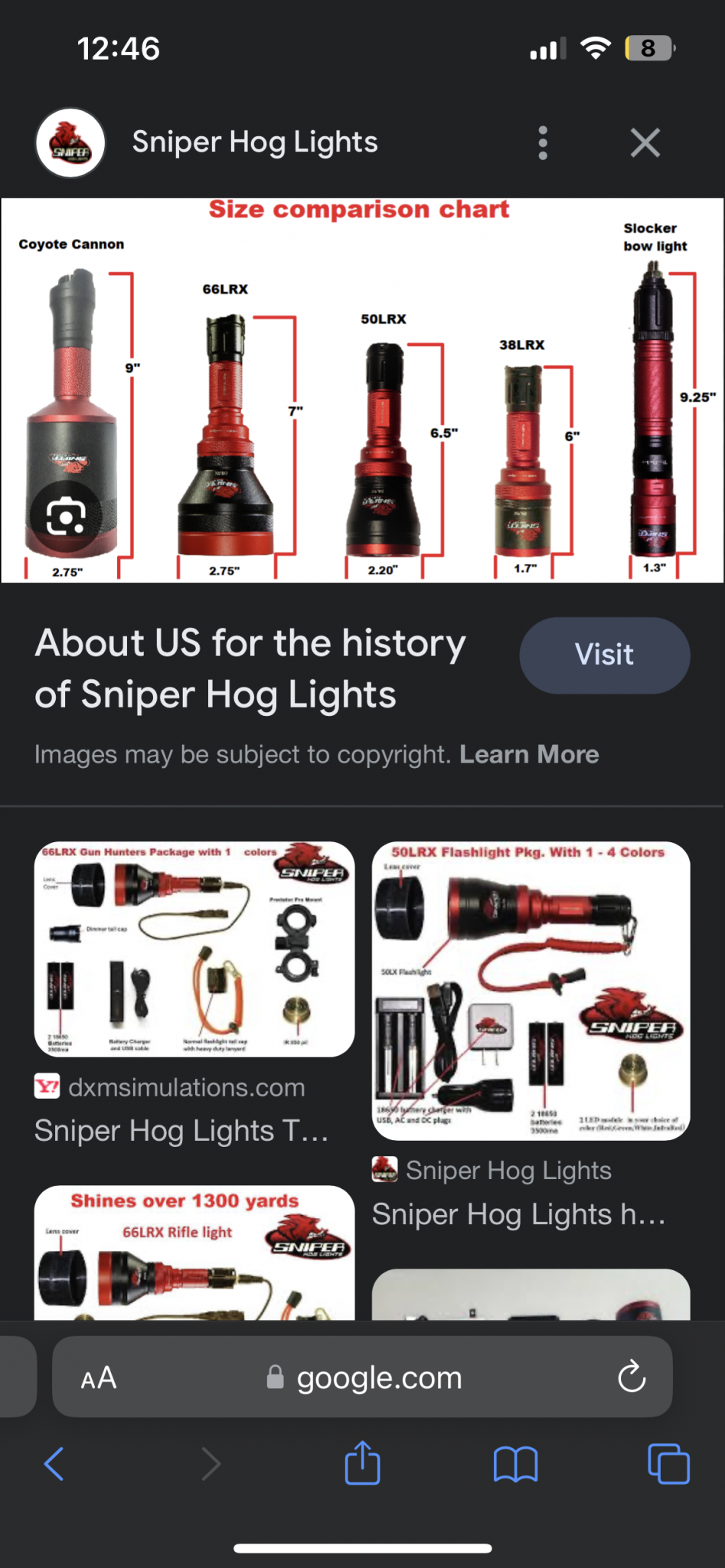Open Safari bookmarks

[515, 1464]
